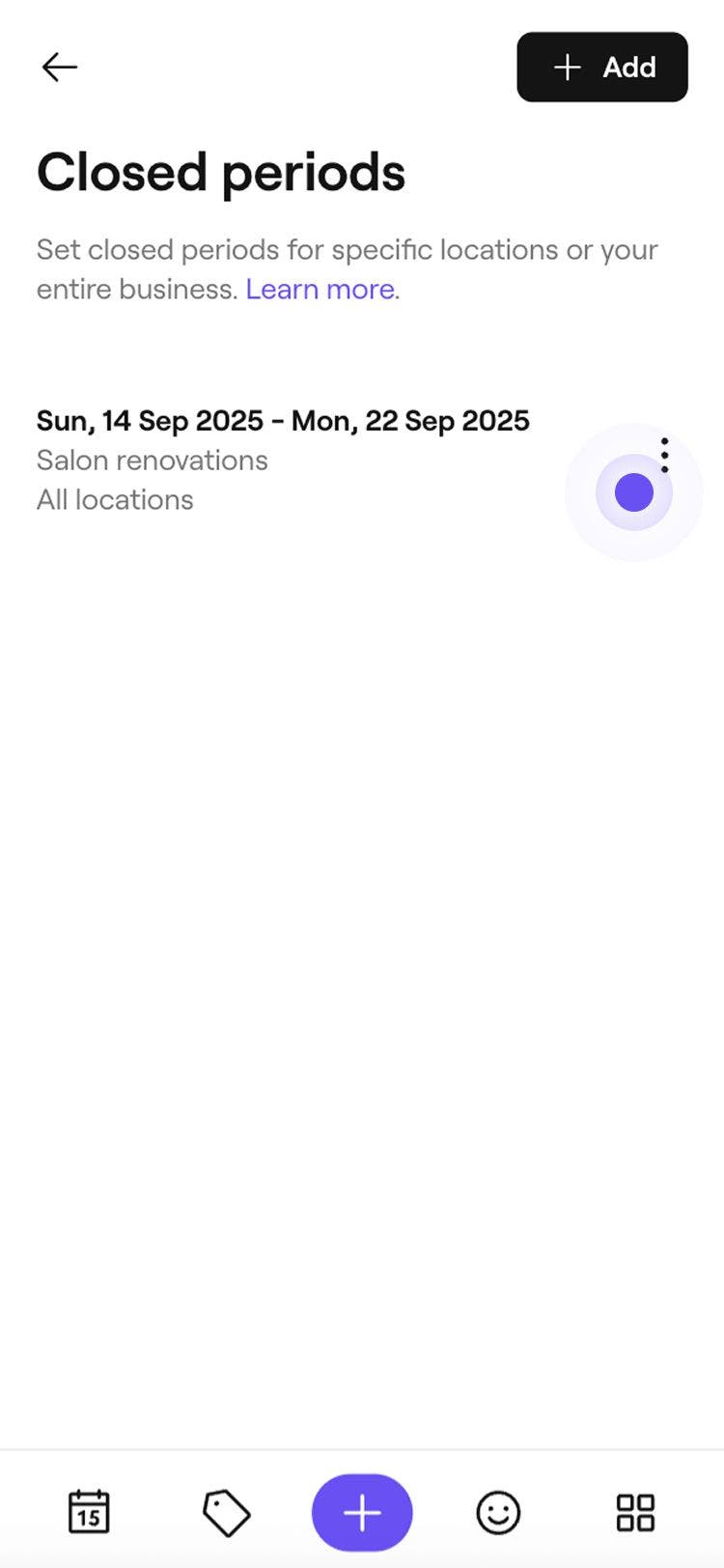This screenshot has height=1568, width=724.
Task: Tap the purple plus create button
Action: point(362,1512)
